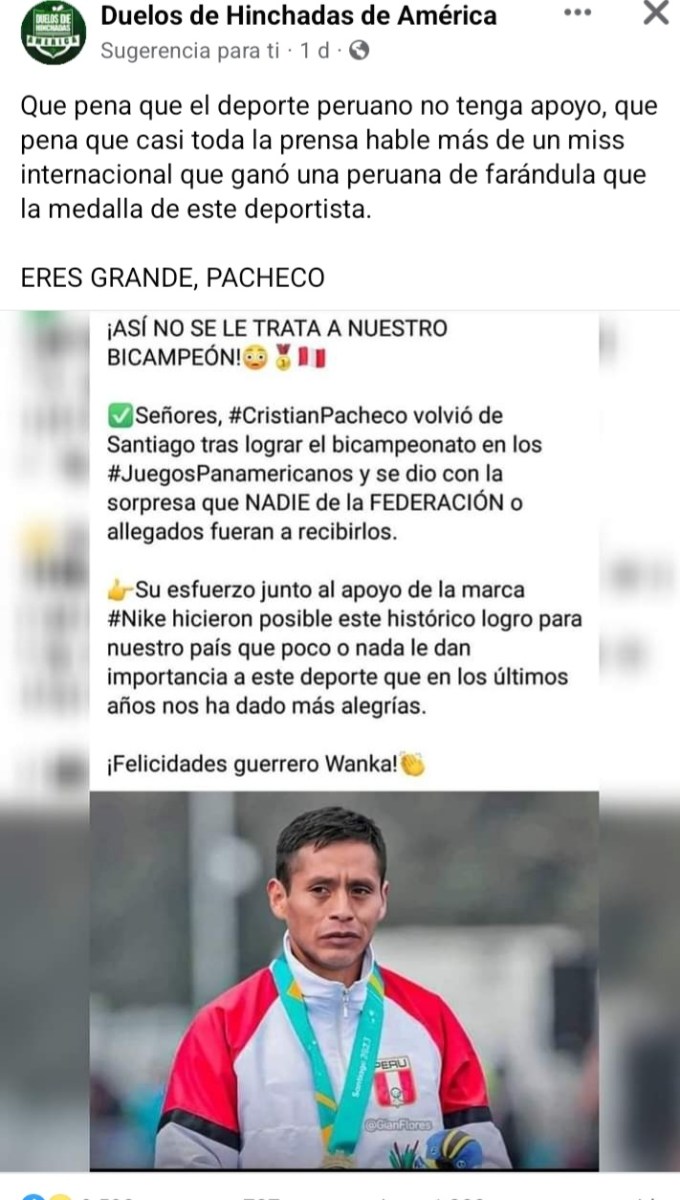Open Duelos de Hinchadas de América page

click(x=299, y=16)
